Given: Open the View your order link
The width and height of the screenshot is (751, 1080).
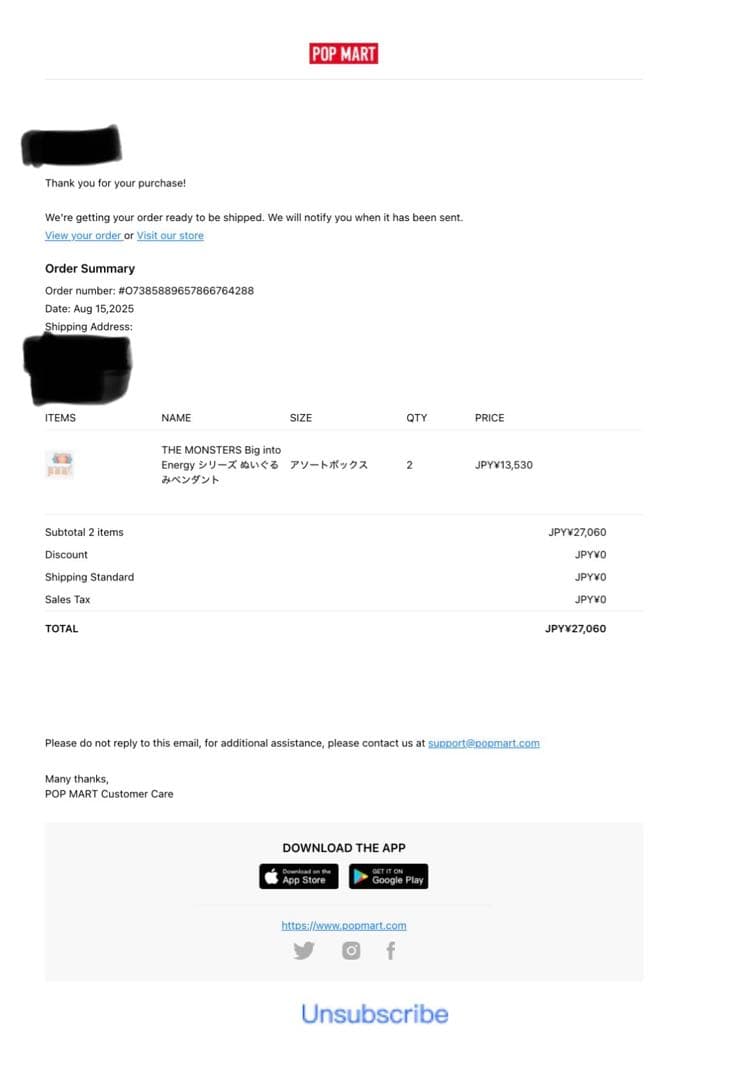Looking at the screenshot, I should pyautogui.click(x=83, y=236).
